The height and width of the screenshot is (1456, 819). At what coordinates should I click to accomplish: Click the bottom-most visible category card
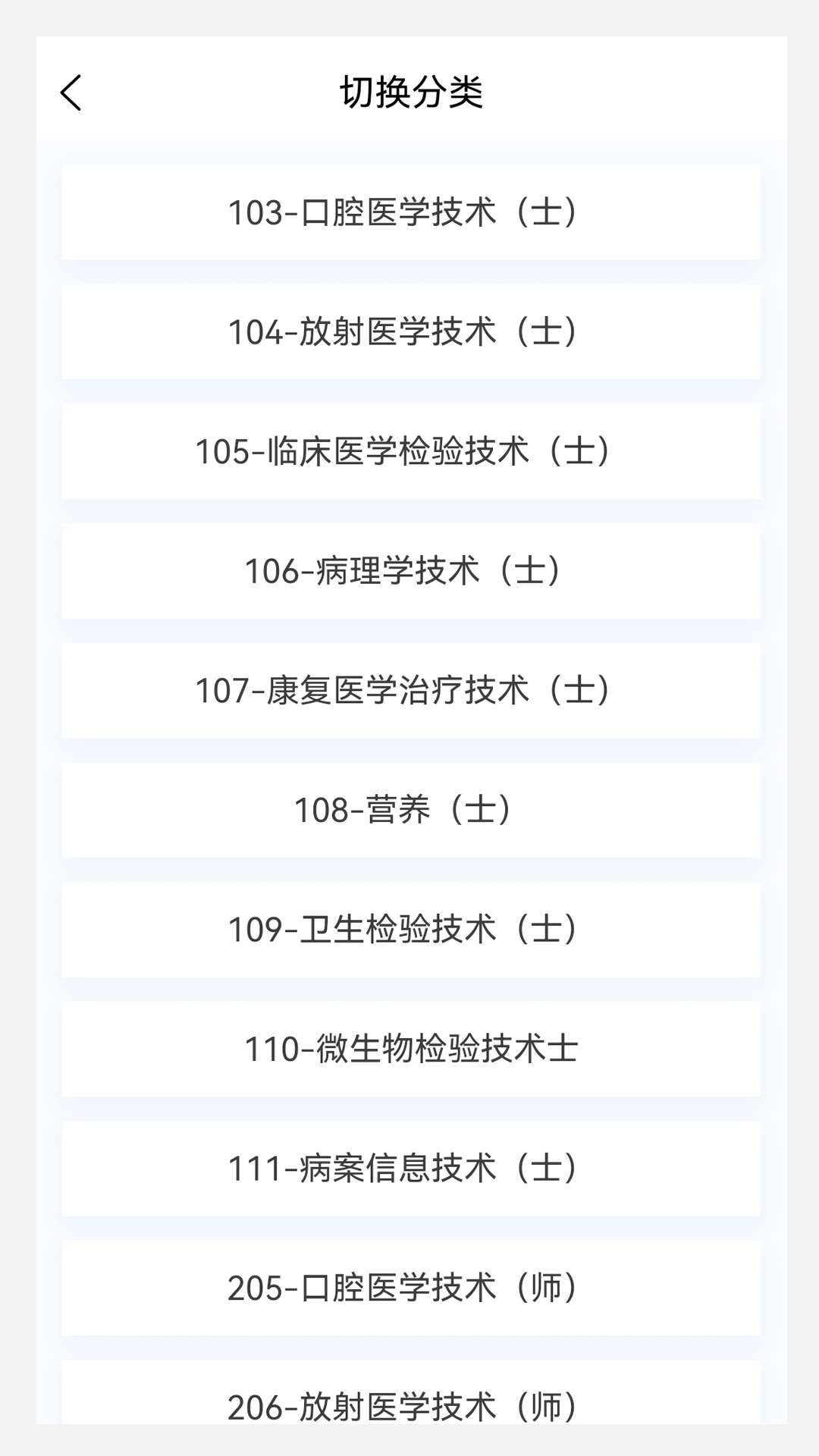tap(409, 1407)
